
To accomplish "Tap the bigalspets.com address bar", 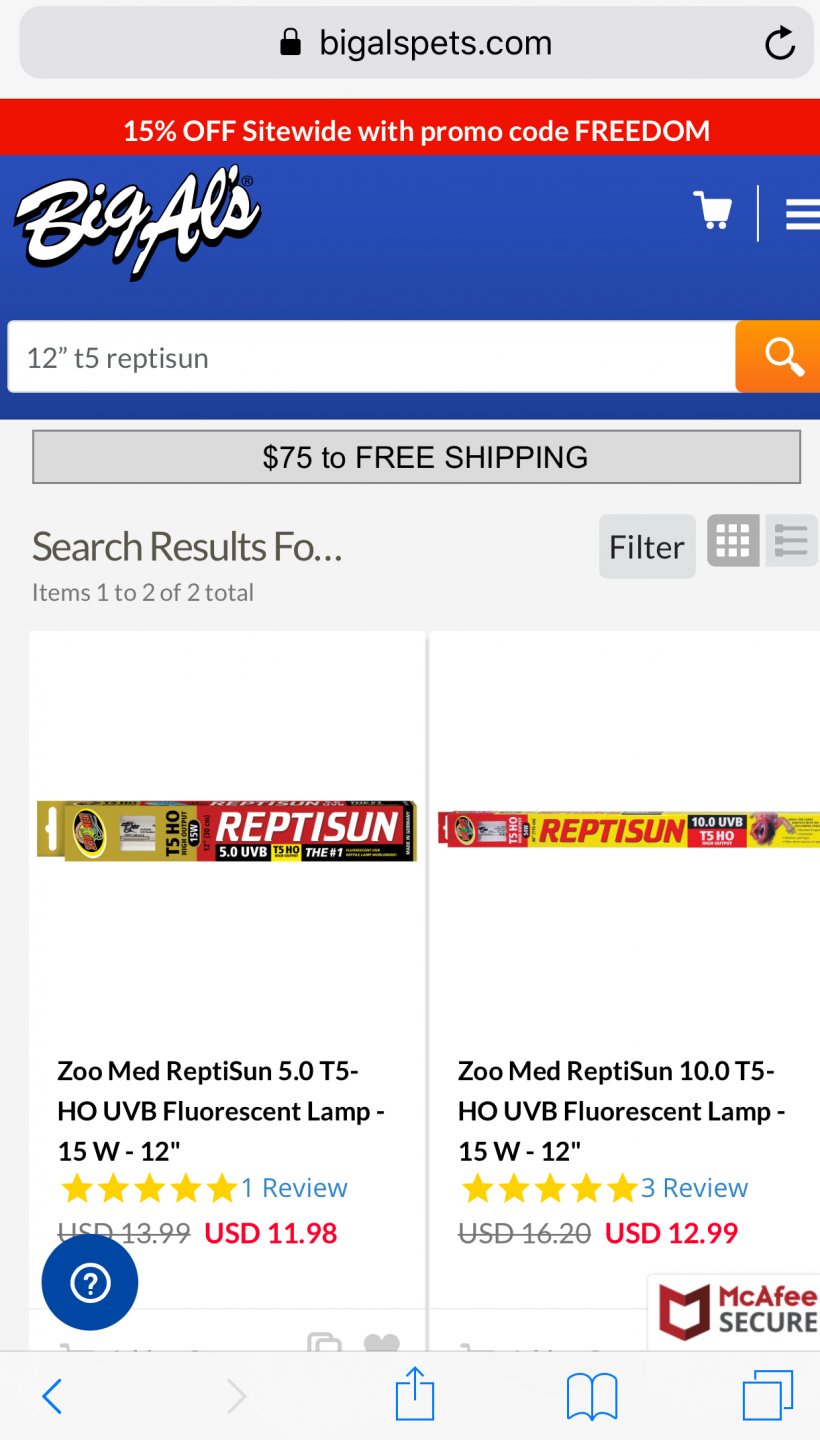I will (416, 43).
